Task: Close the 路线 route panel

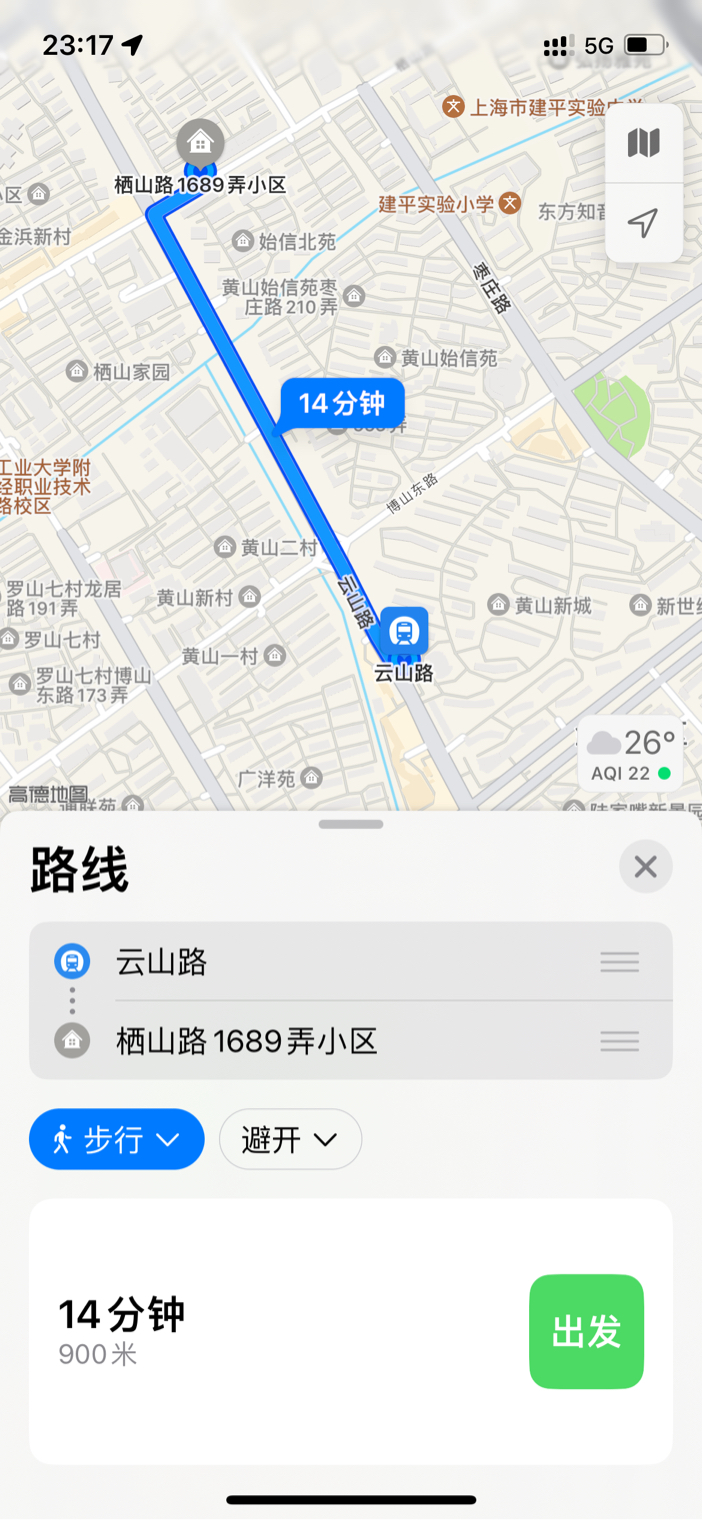Action: point(646,867)
